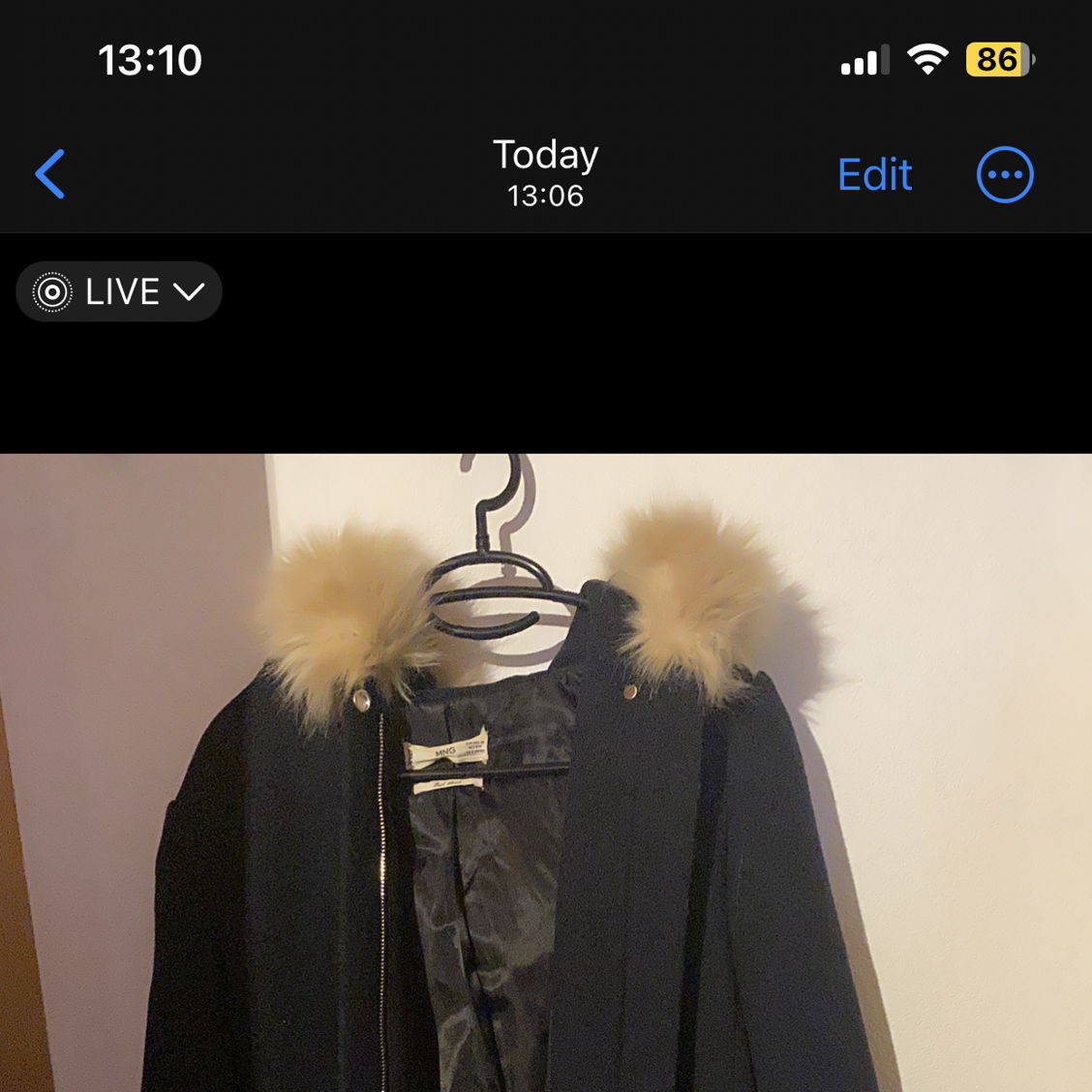Go back to the photo library
This screenshot has width=1092, height=1092.
click(50, 174)
